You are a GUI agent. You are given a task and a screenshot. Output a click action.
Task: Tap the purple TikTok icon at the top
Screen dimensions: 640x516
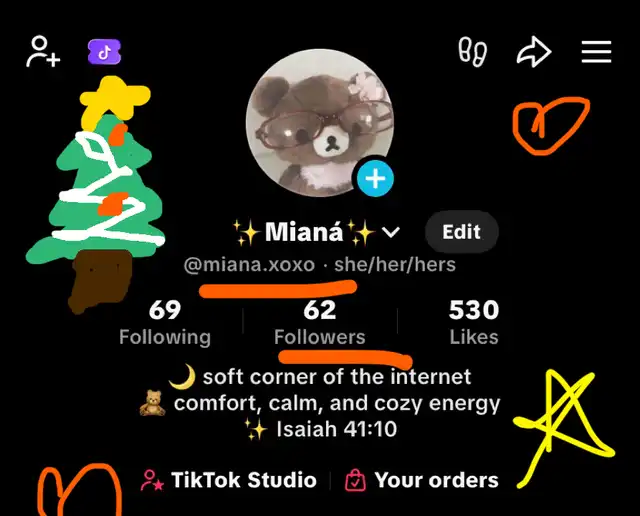point(104,51)
